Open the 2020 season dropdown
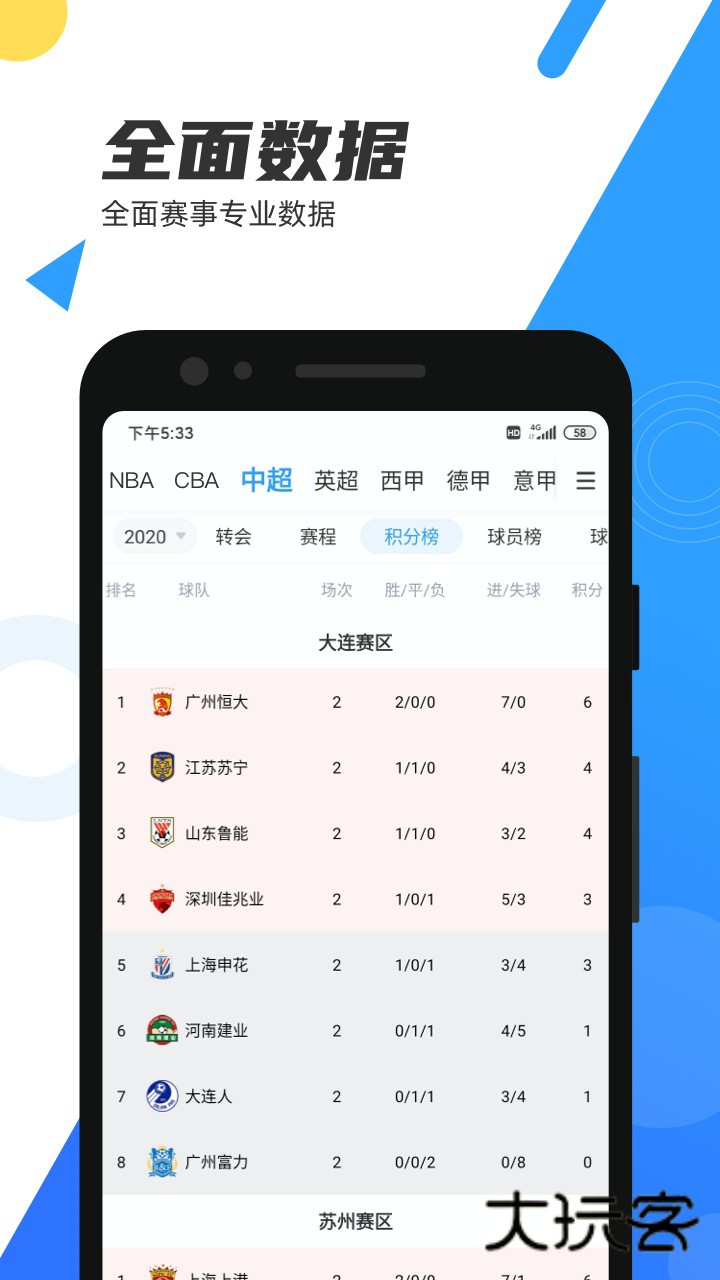The image size is (720, 1280). (152, 537)
